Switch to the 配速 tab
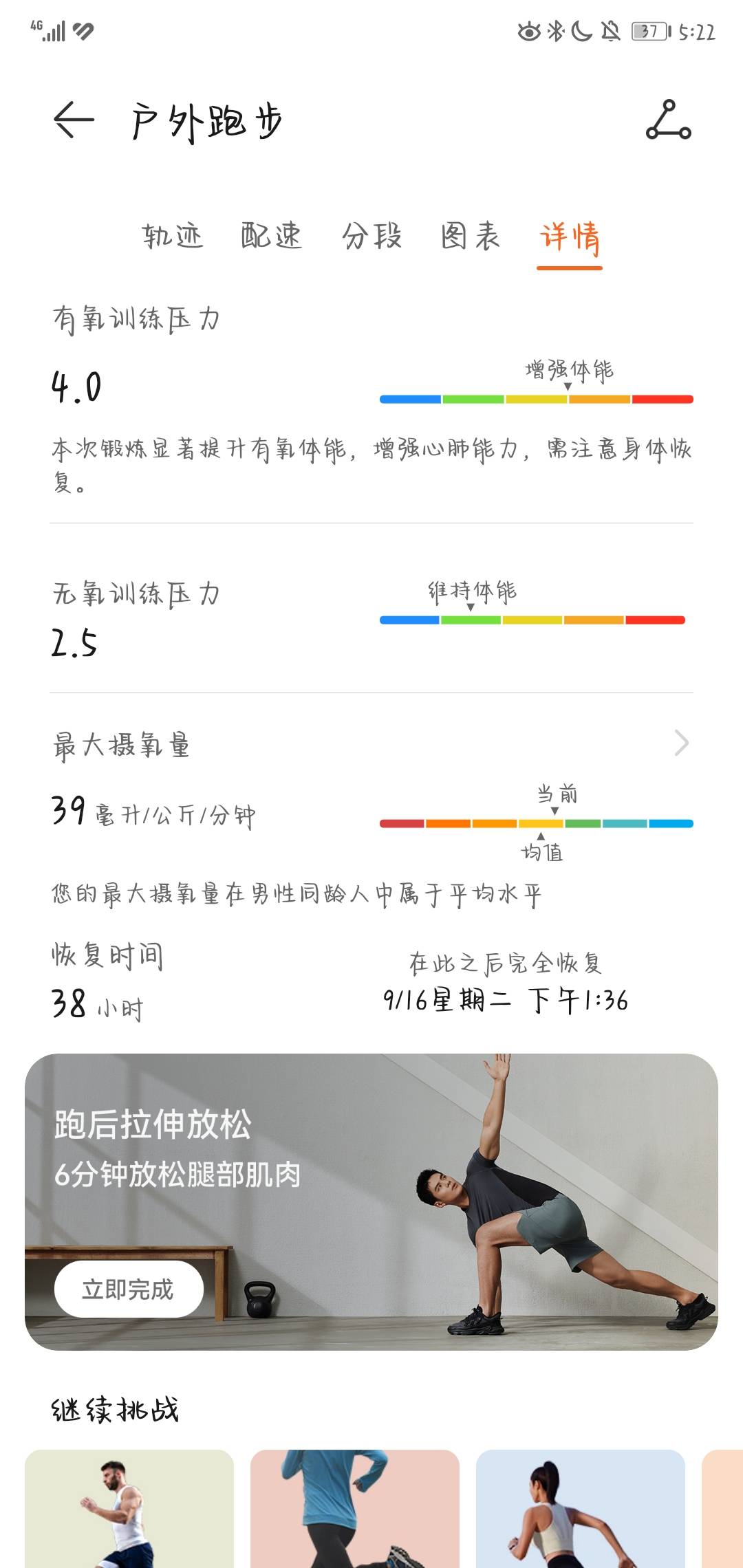The width and height of the screenshot is (743, 1568). tap(272, 237)
